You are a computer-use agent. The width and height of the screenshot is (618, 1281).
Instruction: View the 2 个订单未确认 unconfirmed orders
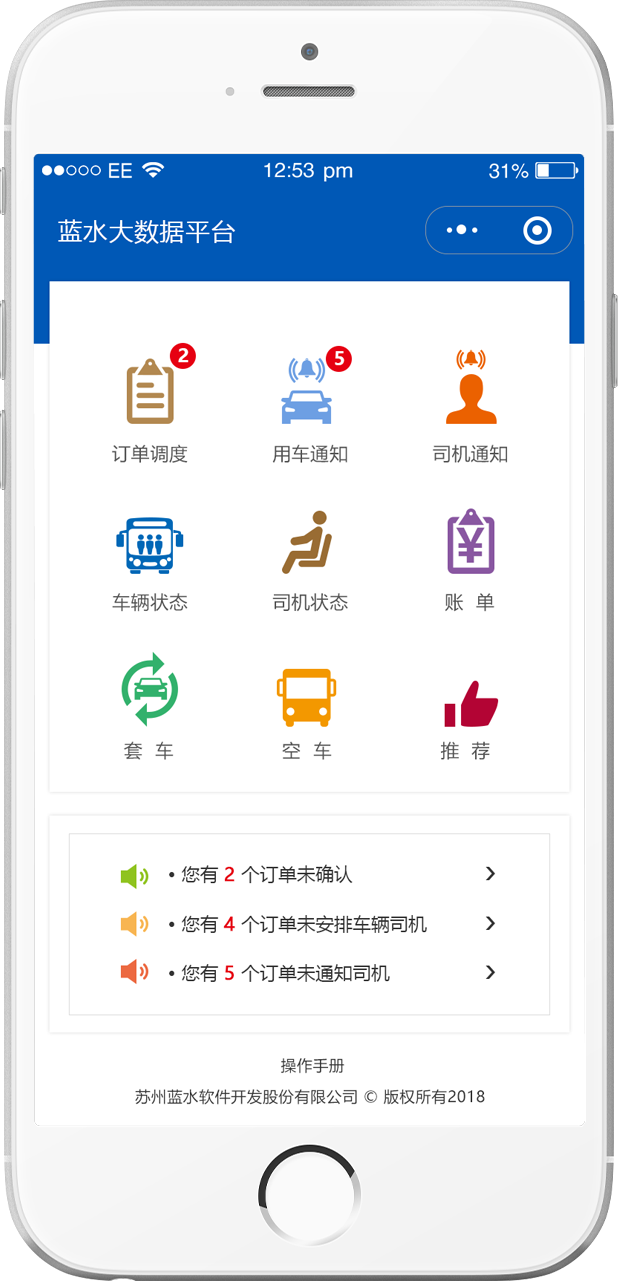pyautogui.click(x=310, y=875)
